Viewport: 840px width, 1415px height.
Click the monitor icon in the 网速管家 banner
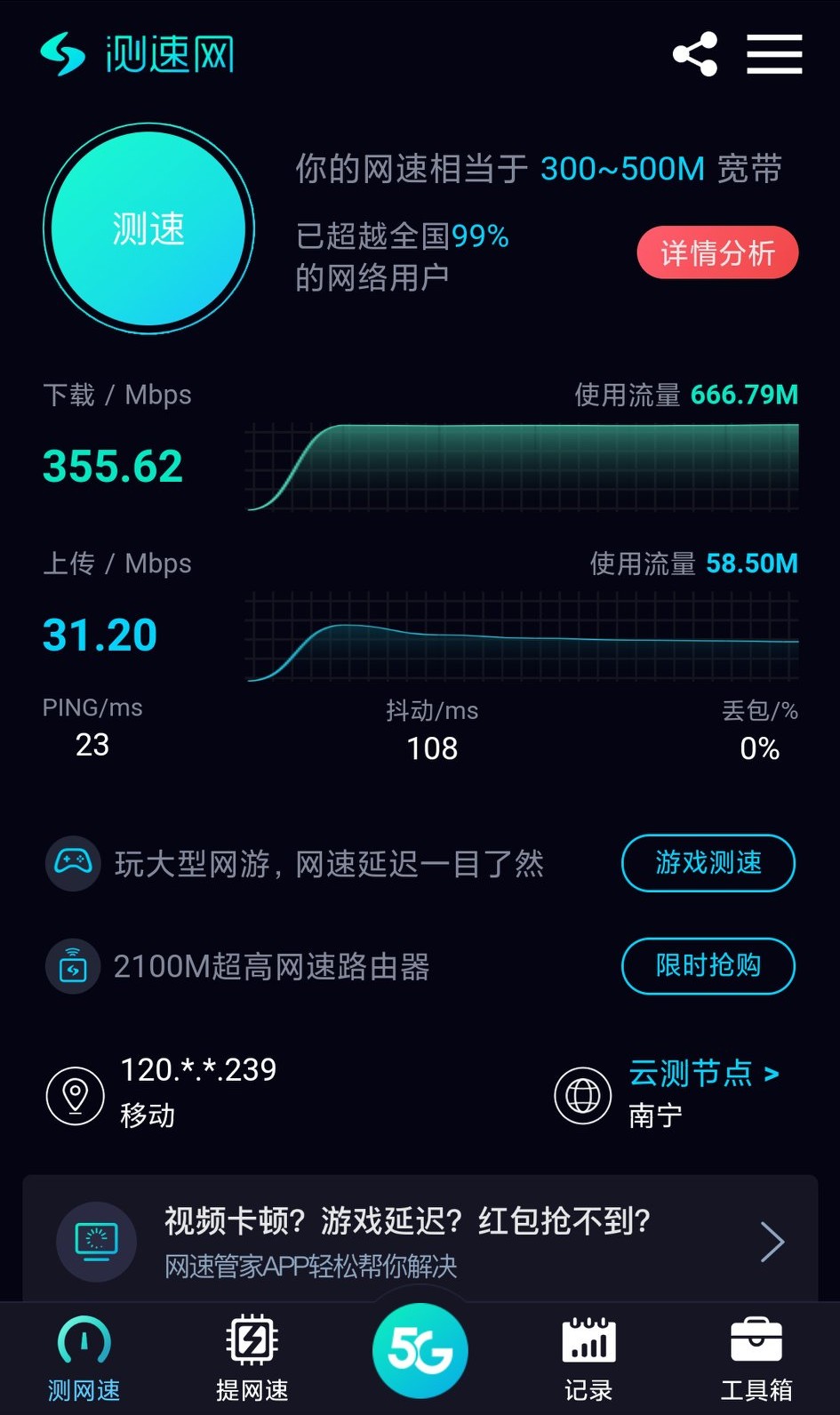click(96, 1243)
